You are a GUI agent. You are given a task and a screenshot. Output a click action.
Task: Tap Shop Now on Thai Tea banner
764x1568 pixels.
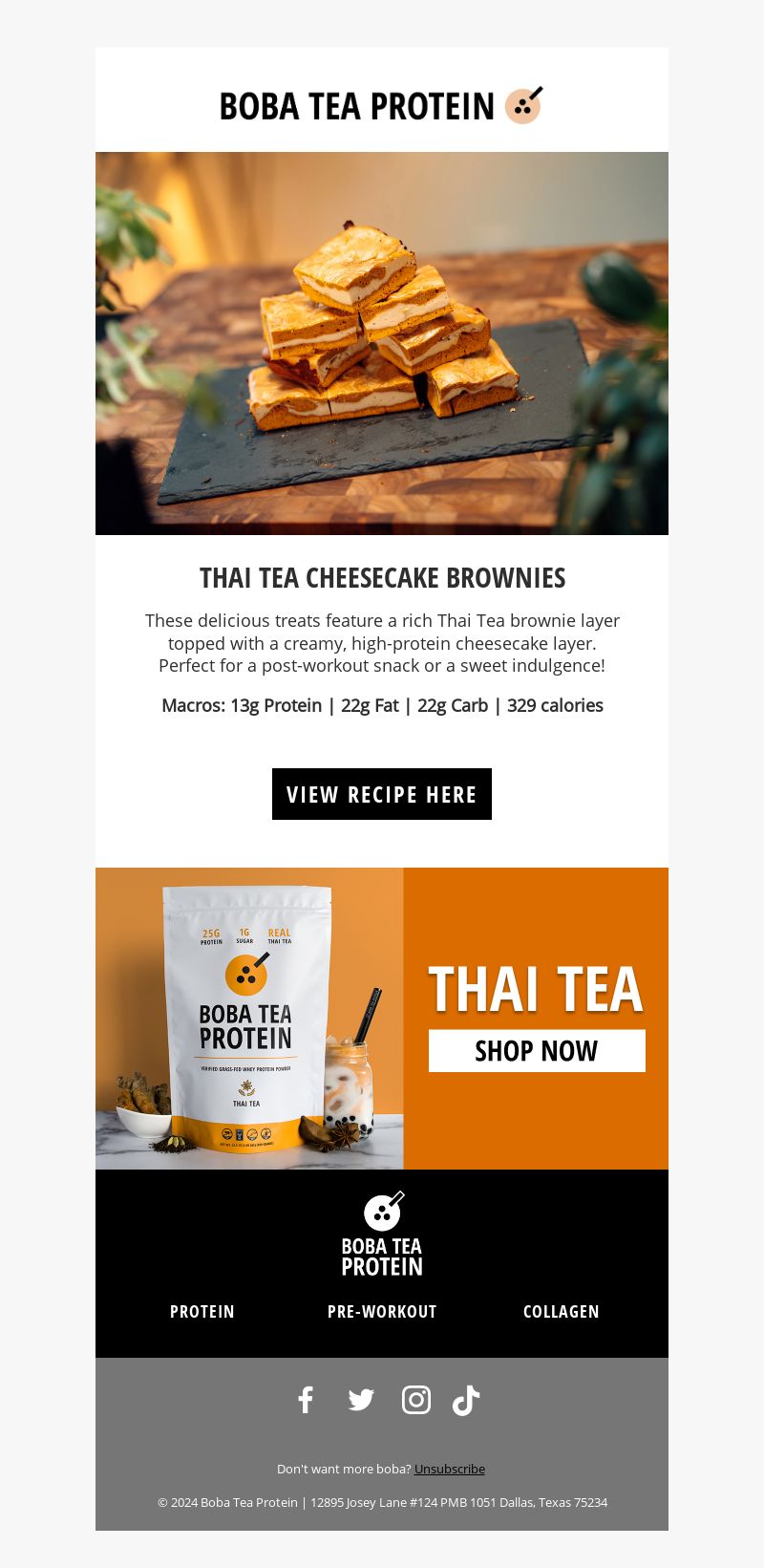click(x=537, y=1050)
